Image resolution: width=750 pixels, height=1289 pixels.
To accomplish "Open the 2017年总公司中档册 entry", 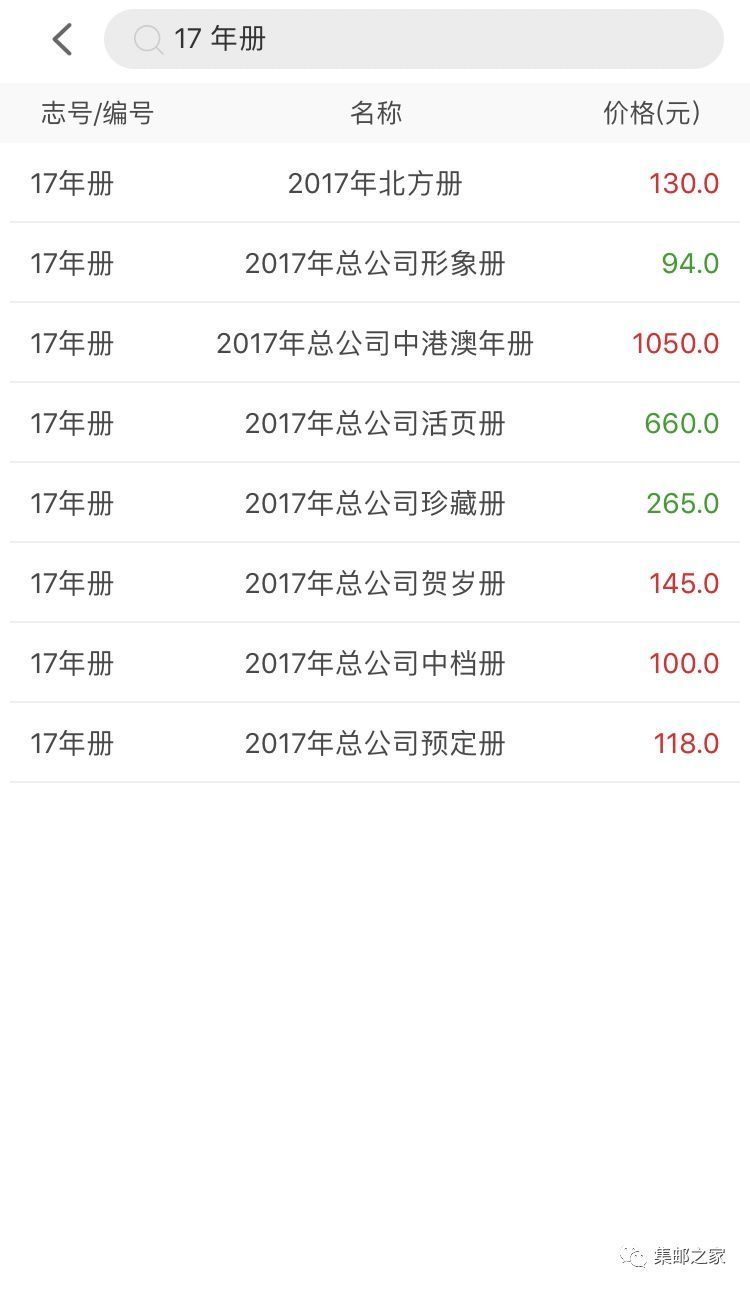I will tap(375, 663).
